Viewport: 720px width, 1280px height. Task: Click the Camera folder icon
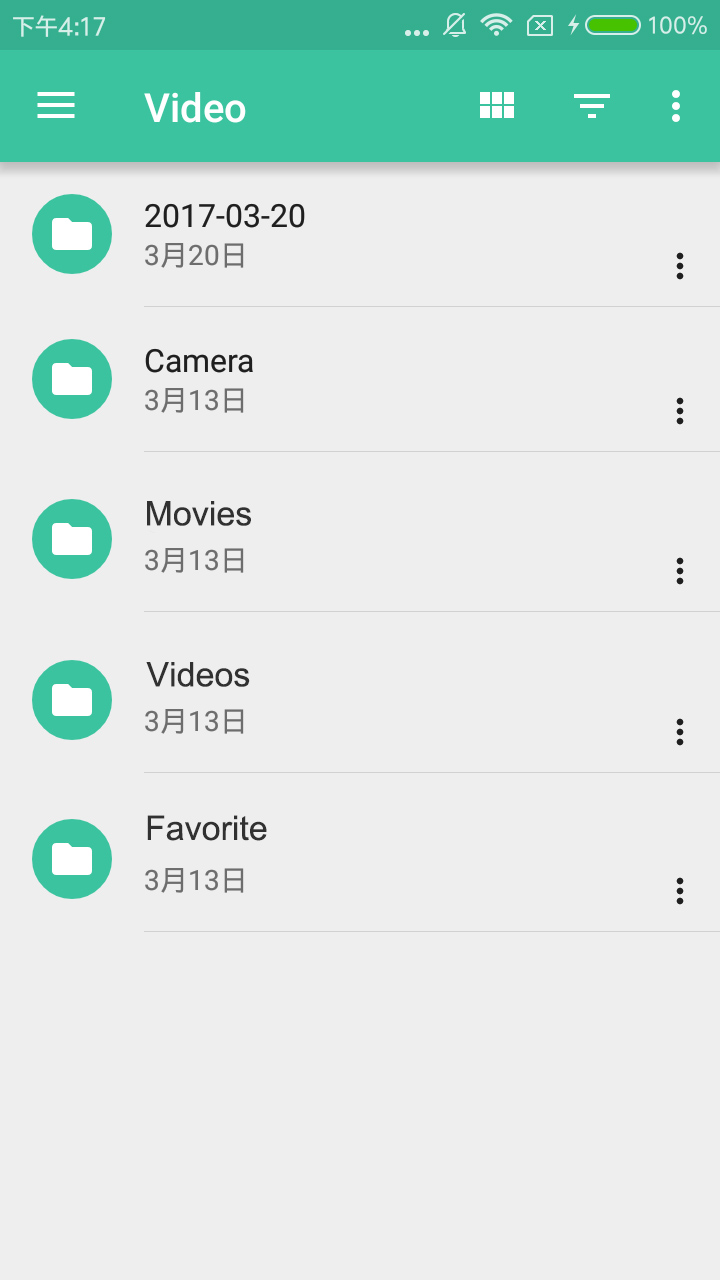(x=71, y=379)
